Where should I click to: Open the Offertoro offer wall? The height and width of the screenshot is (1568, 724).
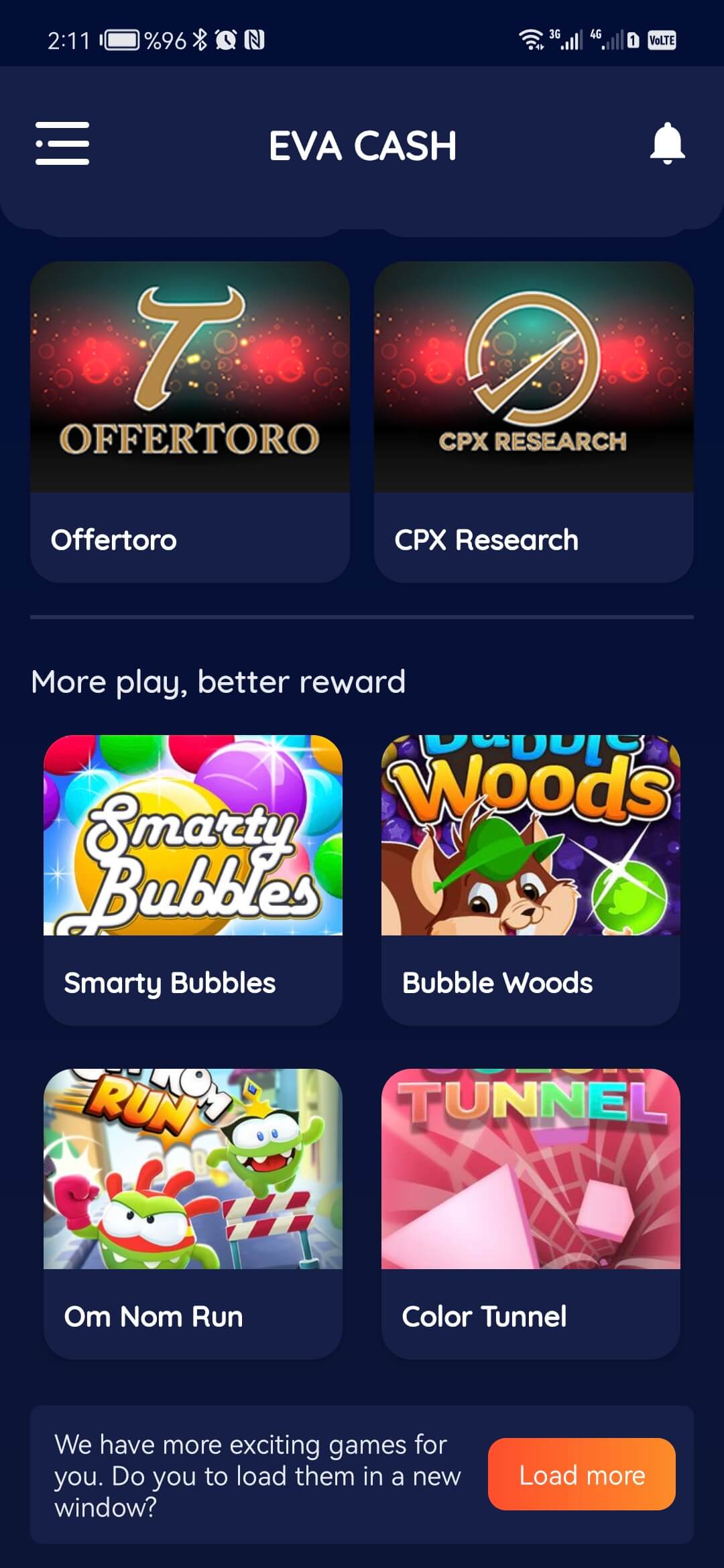point(190,422)
